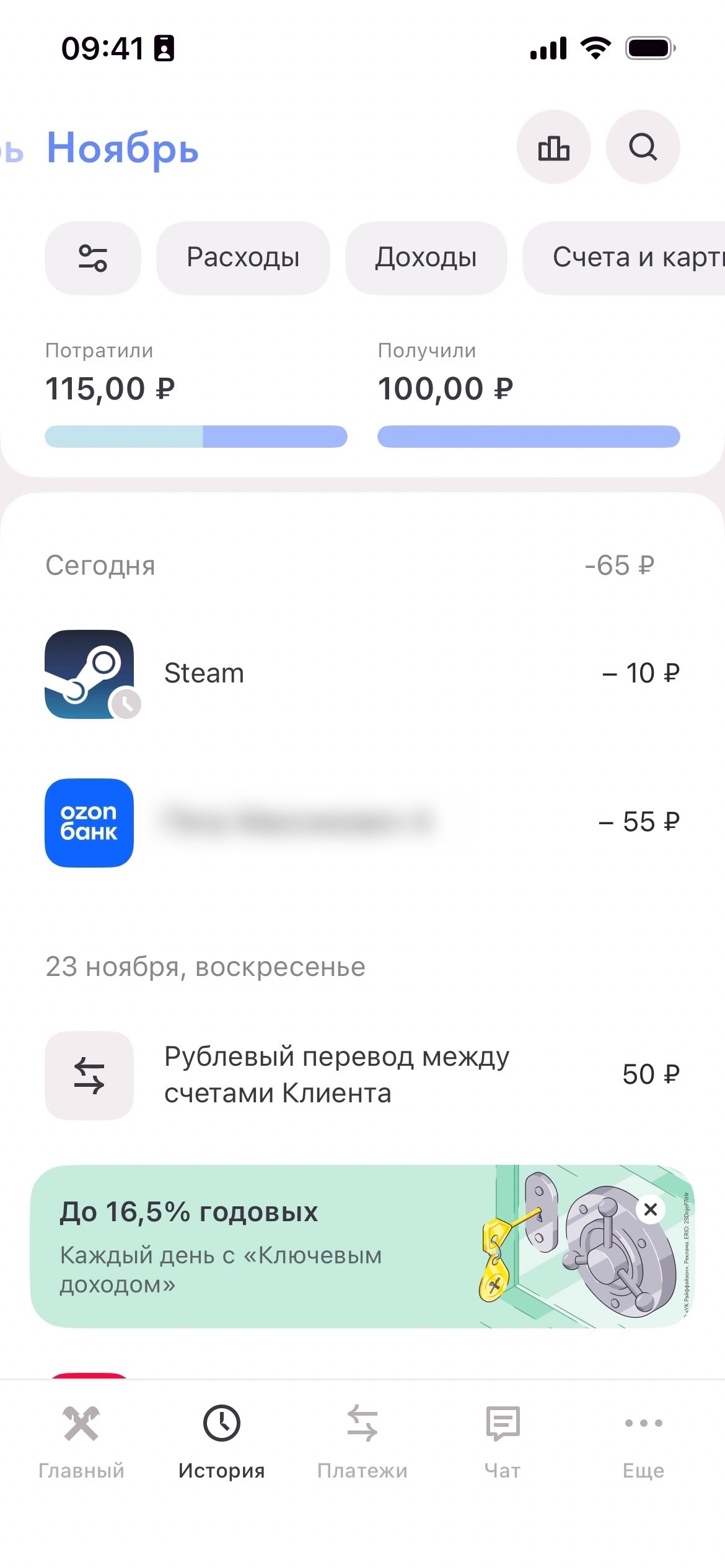Open the Ozon Банк transaction for 55 ₽
The image size is (725, 1568).
(362, 822)
